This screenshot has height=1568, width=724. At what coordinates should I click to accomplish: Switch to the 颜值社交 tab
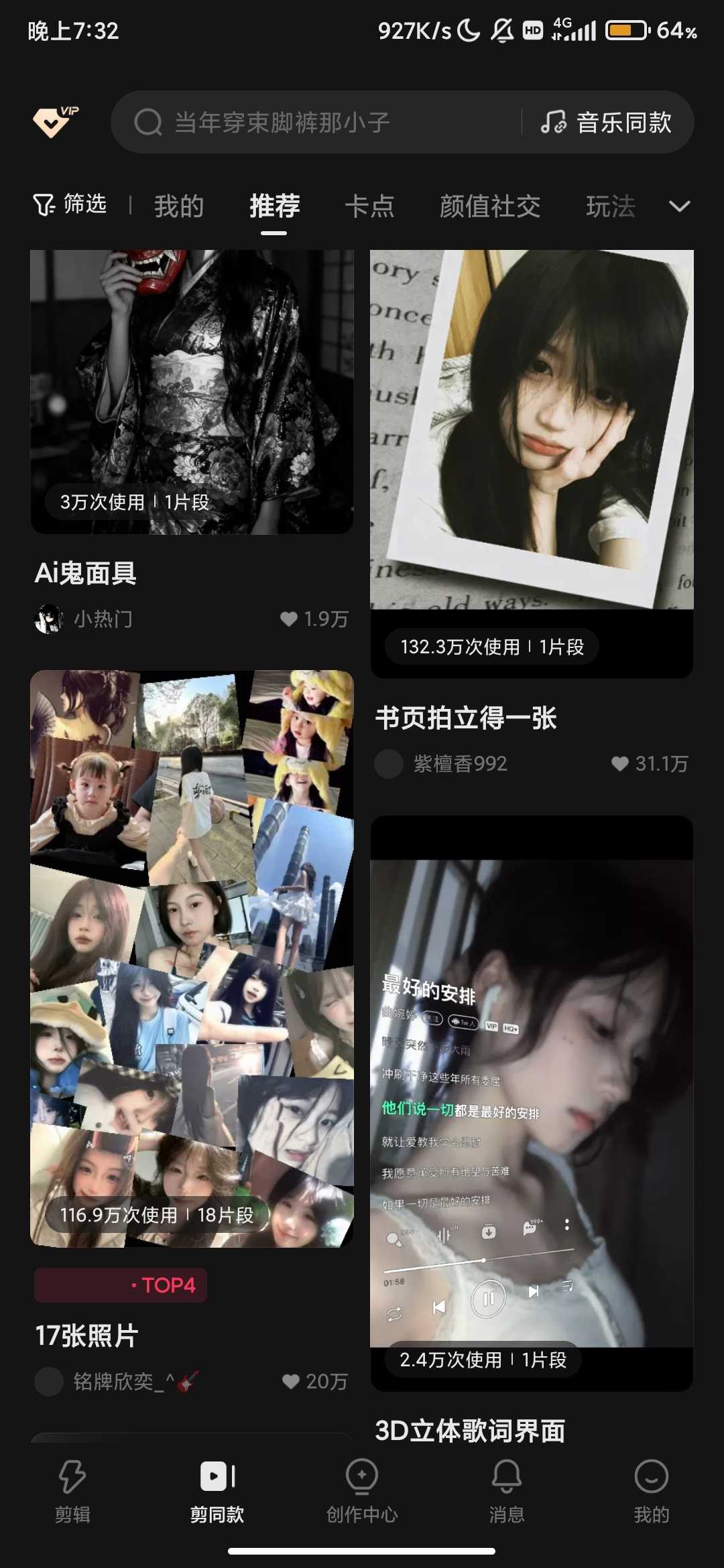490,206
